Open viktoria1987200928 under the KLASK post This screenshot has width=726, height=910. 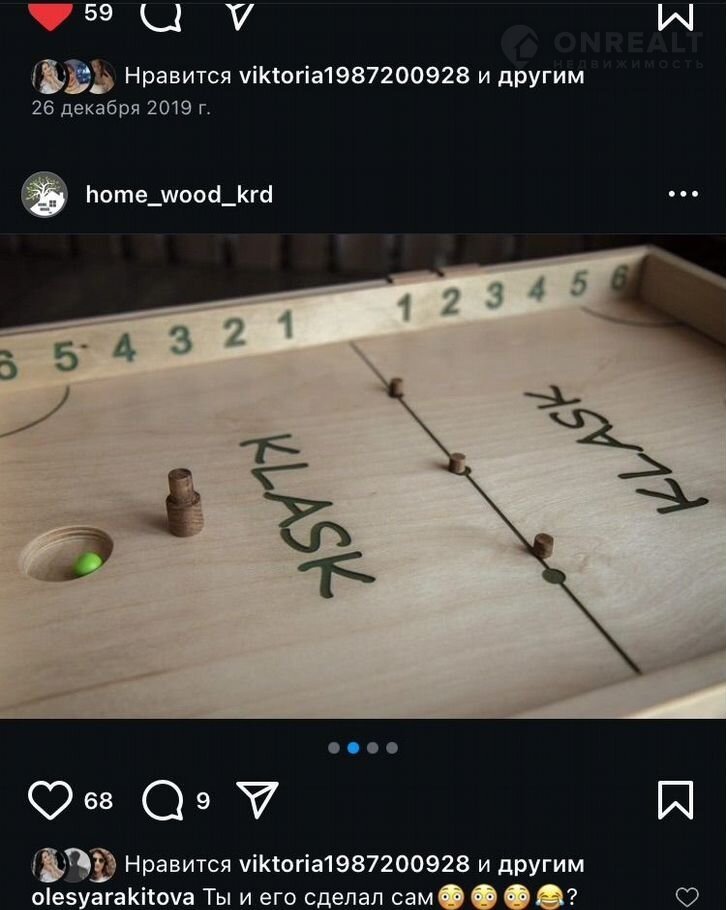coord(354,864)
